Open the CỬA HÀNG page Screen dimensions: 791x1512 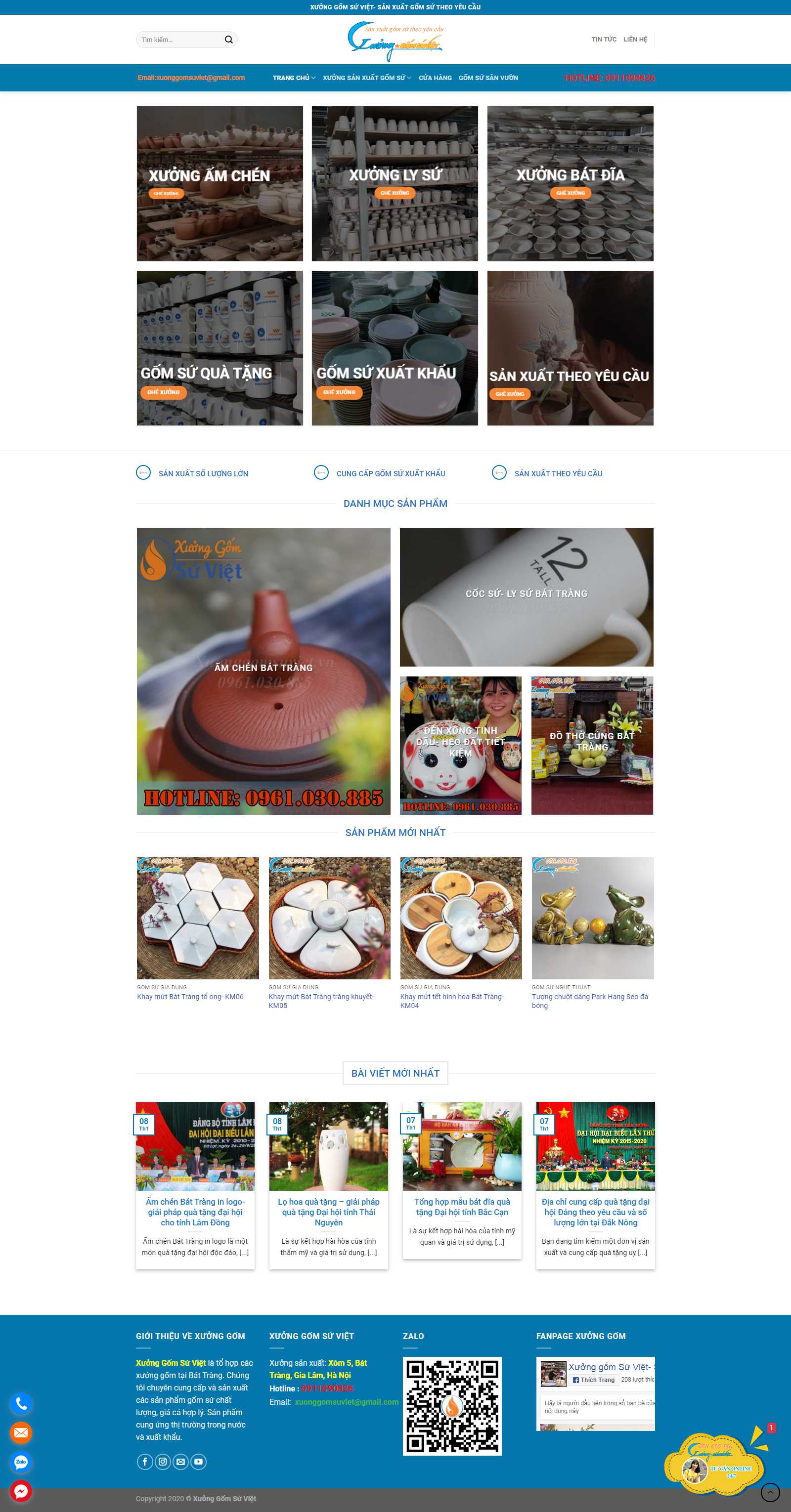[435, 78]
